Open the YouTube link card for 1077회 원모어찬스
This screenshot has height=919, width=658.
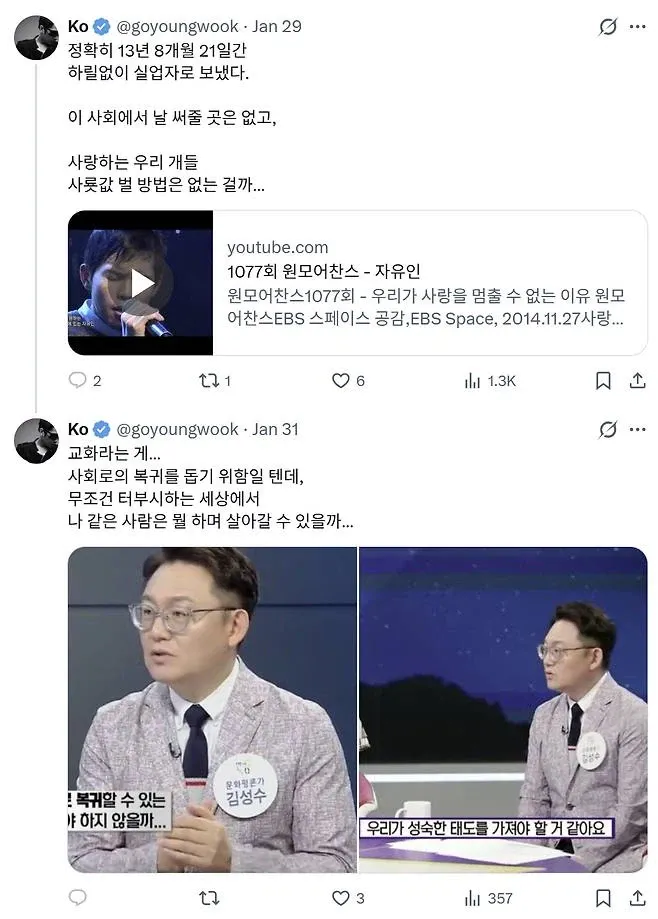tap(357, 283)
